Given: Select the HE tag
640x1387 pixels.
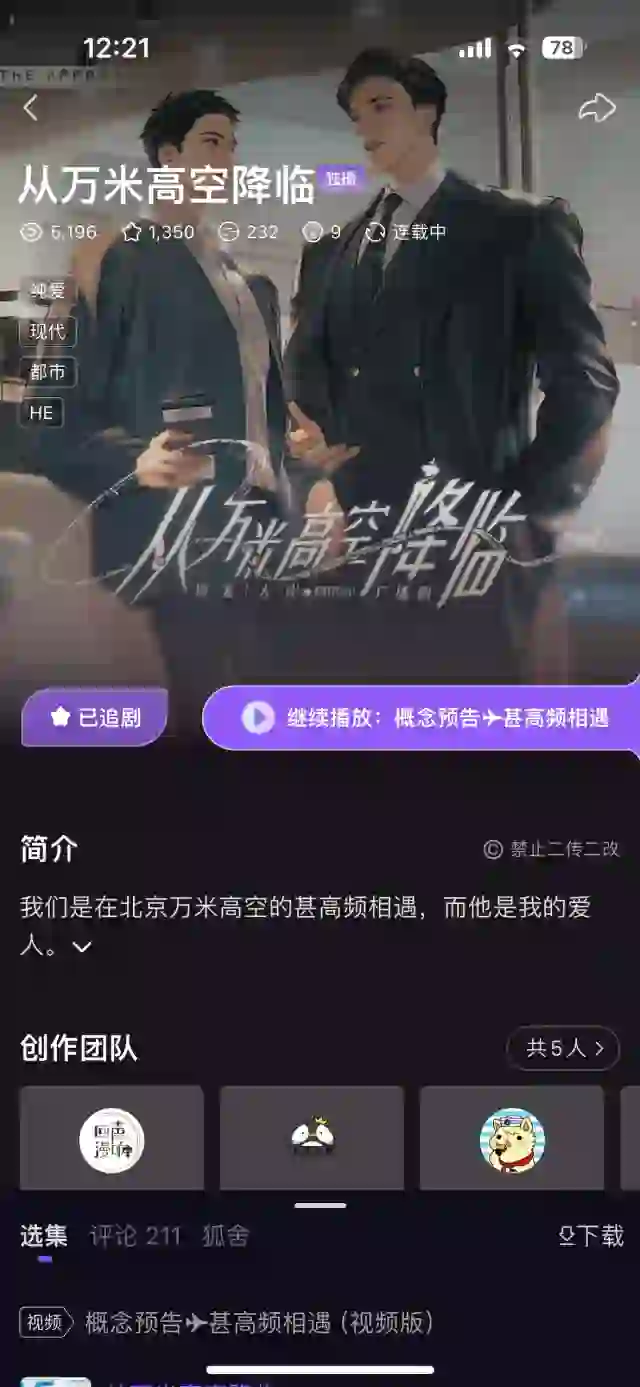Looking at the screenshot, I should 41,412.
